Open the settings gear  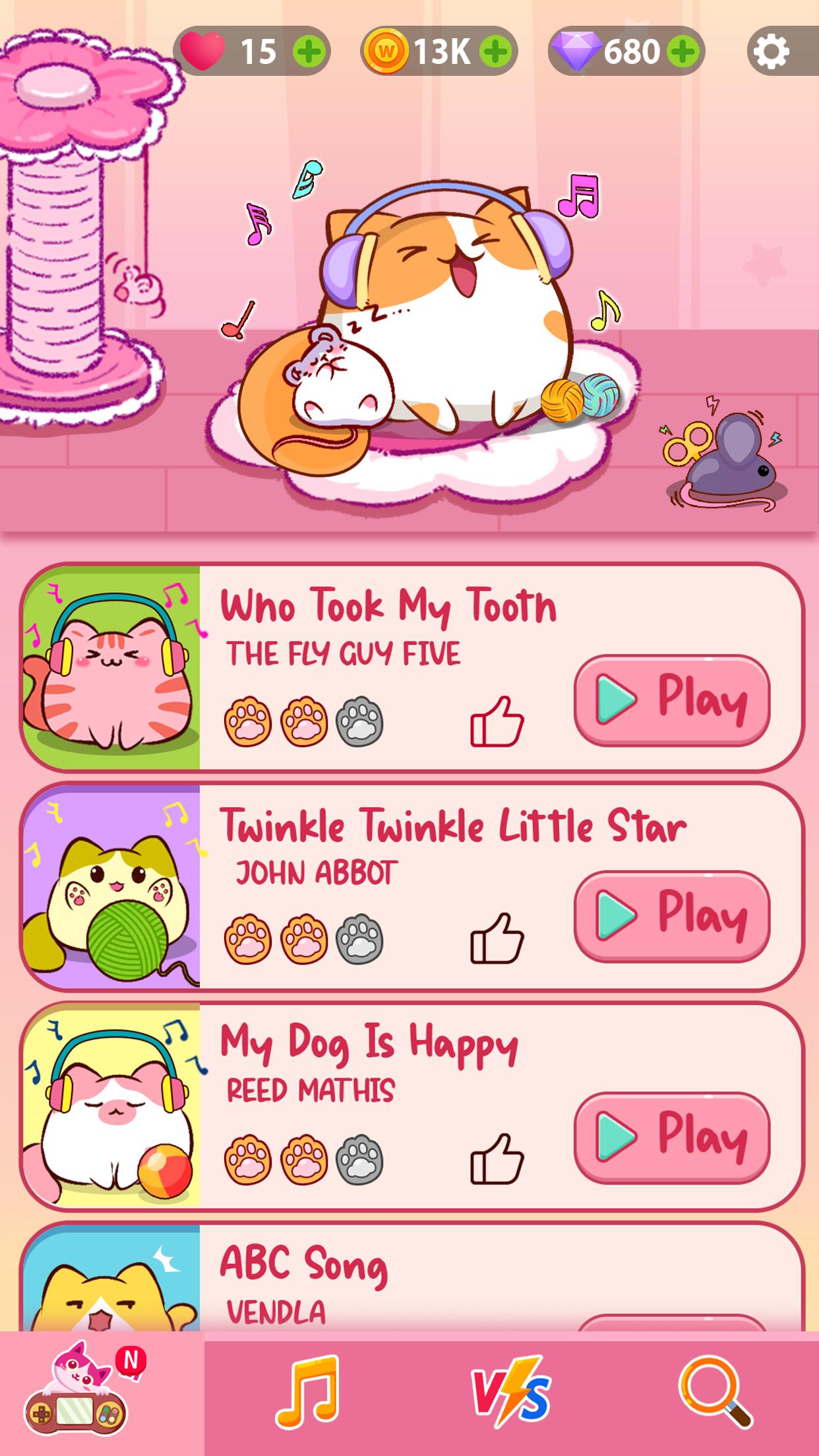[x=772, y=51]
